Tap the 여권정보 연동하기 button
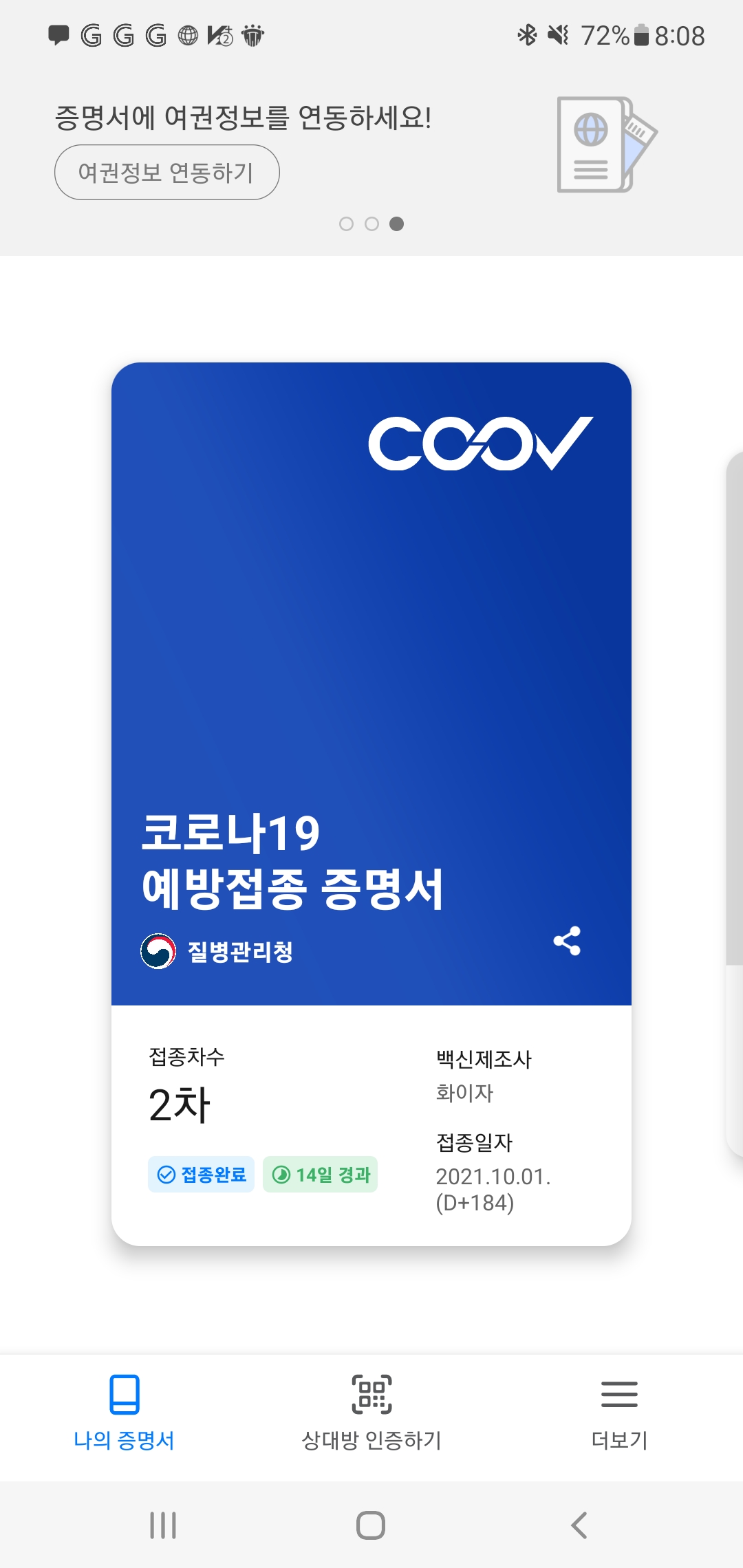This screenshot has width=743, height=1568. (x=167, y=172)
